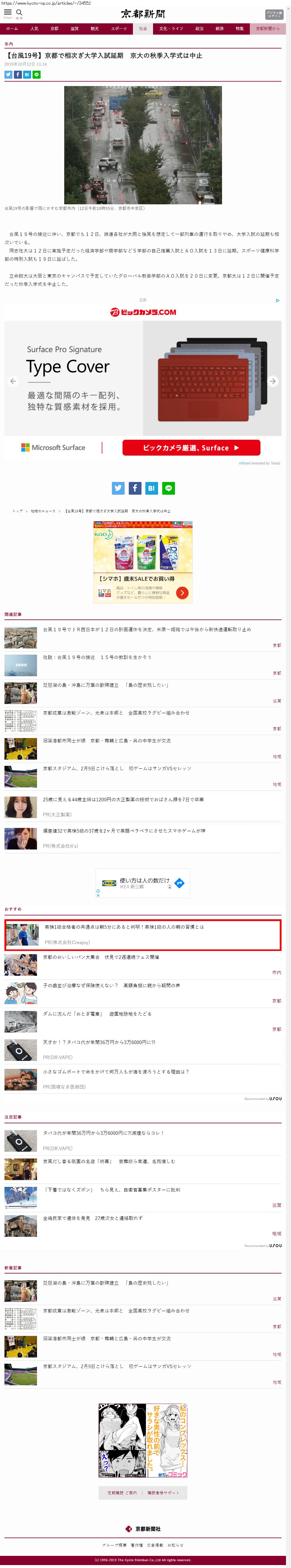The width and height of the screenshot is (291, 1568).
Task: Share article via LINE below the headline
Action: tap(36, 74)
